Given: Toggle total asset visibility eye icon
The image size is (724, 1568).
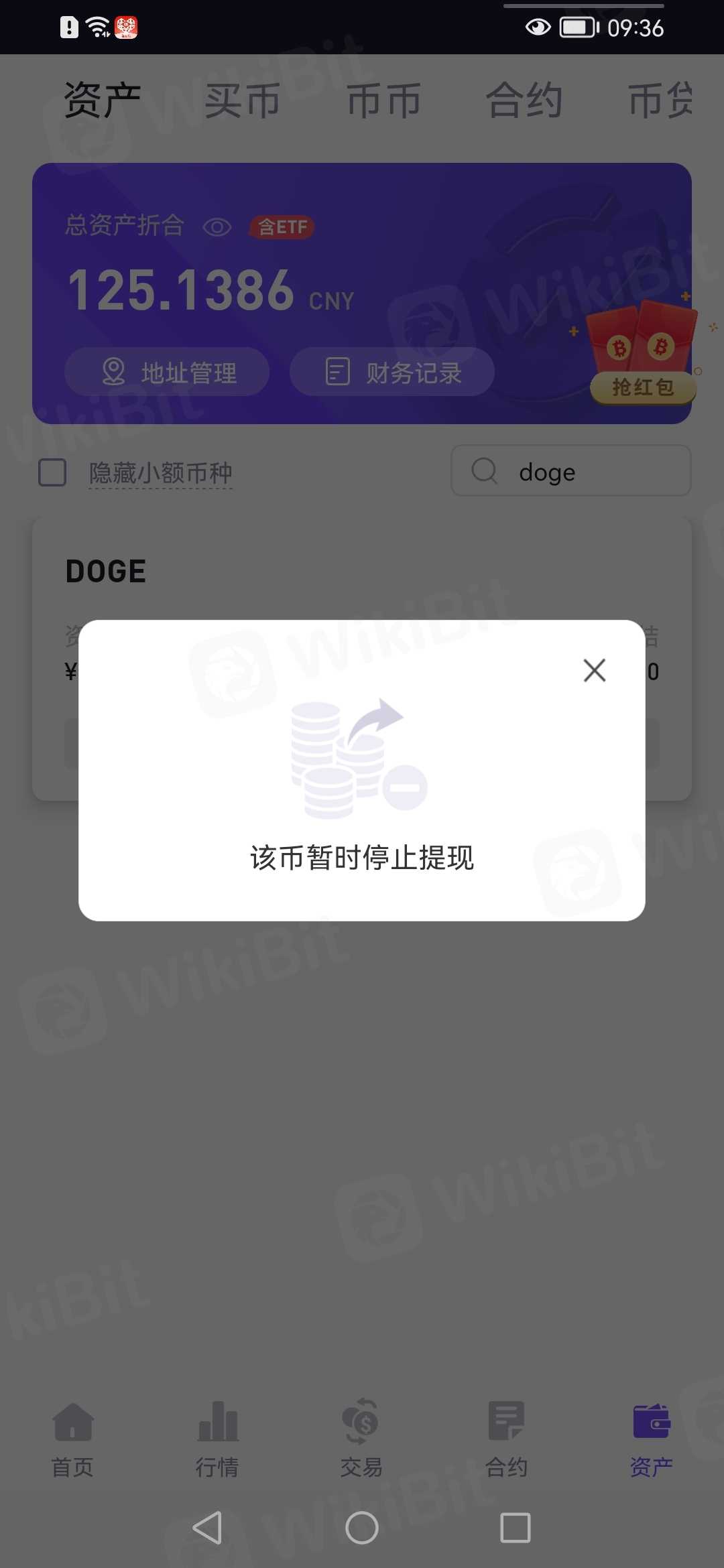Looking at the screenshot, I should 217,227.
